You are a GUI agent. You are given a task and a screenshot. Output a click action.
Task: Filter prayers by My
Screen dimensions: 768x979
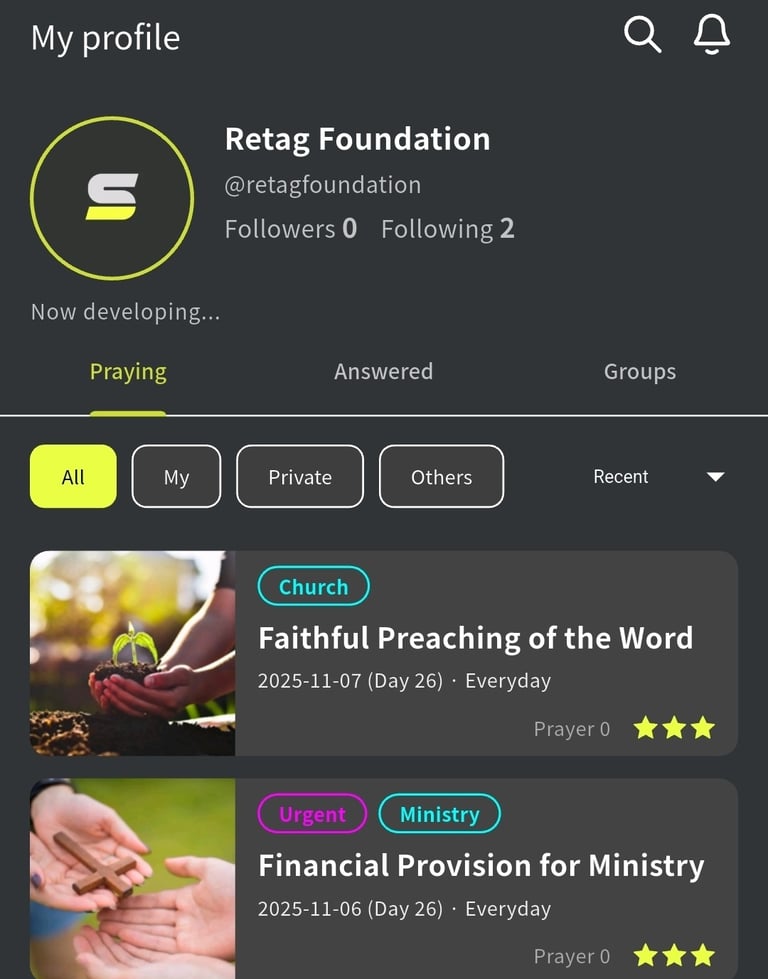tap(176, 477)
